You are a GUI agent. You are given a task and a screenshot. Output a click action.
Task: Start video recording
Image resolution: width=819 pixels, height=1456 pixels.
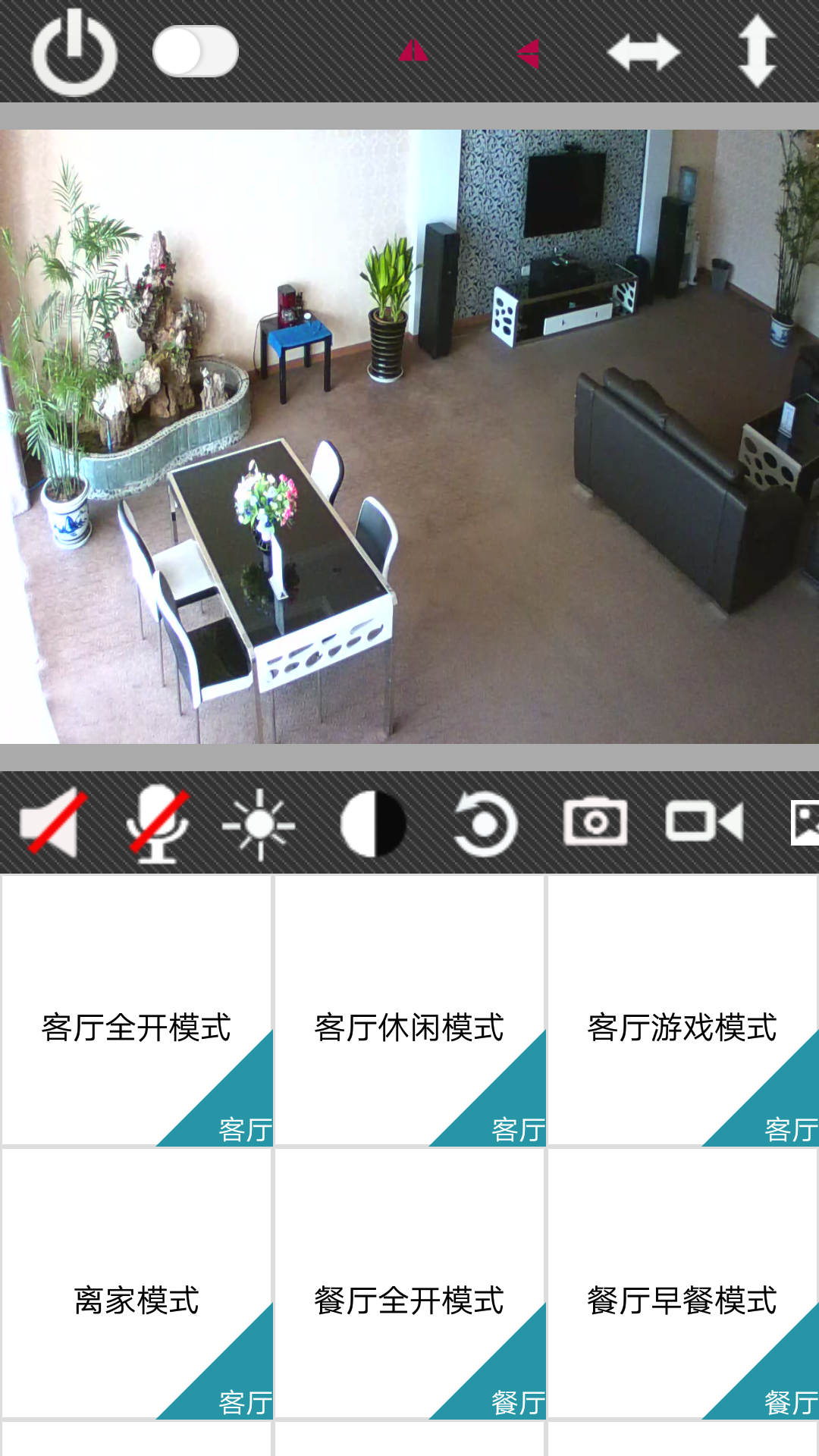[704, 822]
